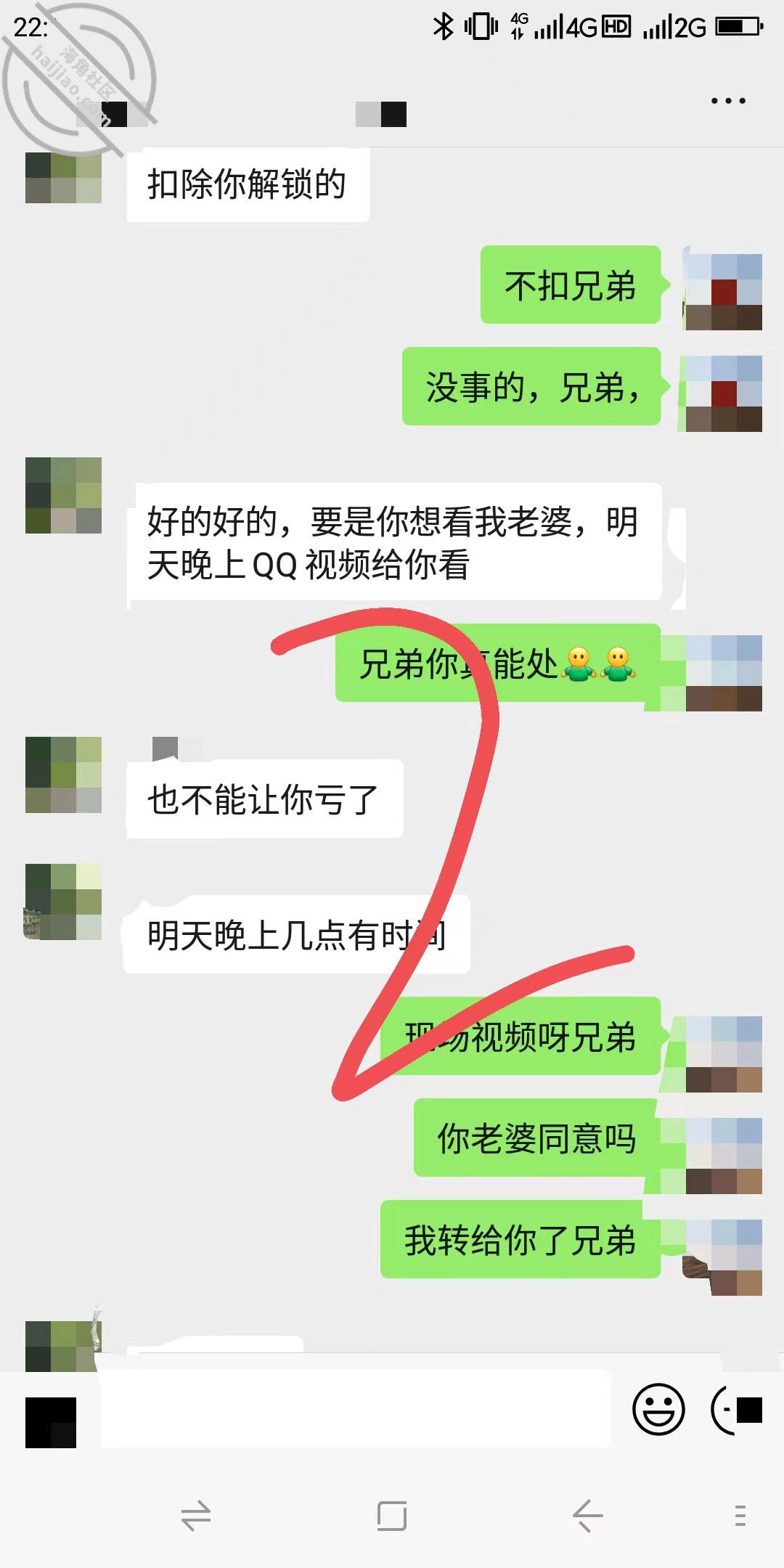Image resolution: width=784 pixels, height=1568 pixels.
Task: Tap the phone's back navigation arrow
Action: point(587,1516)
